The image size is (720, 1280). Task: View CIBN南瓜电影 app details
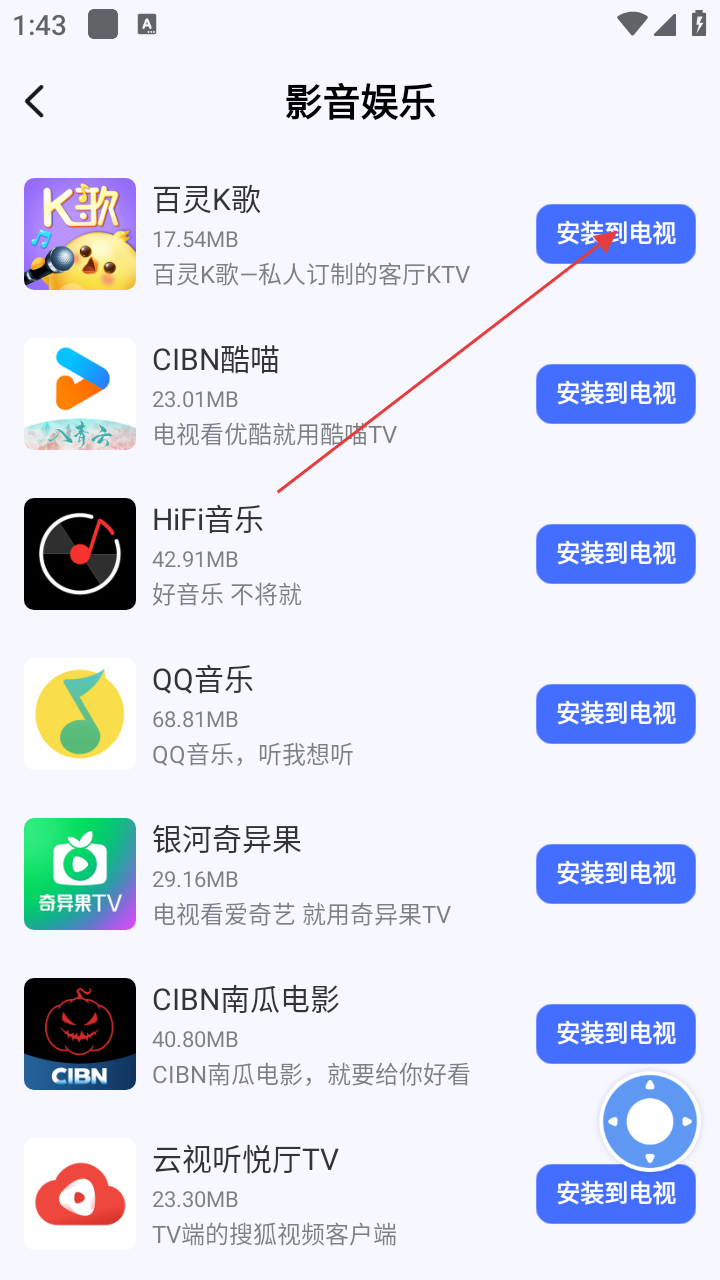coord(300,1034)
